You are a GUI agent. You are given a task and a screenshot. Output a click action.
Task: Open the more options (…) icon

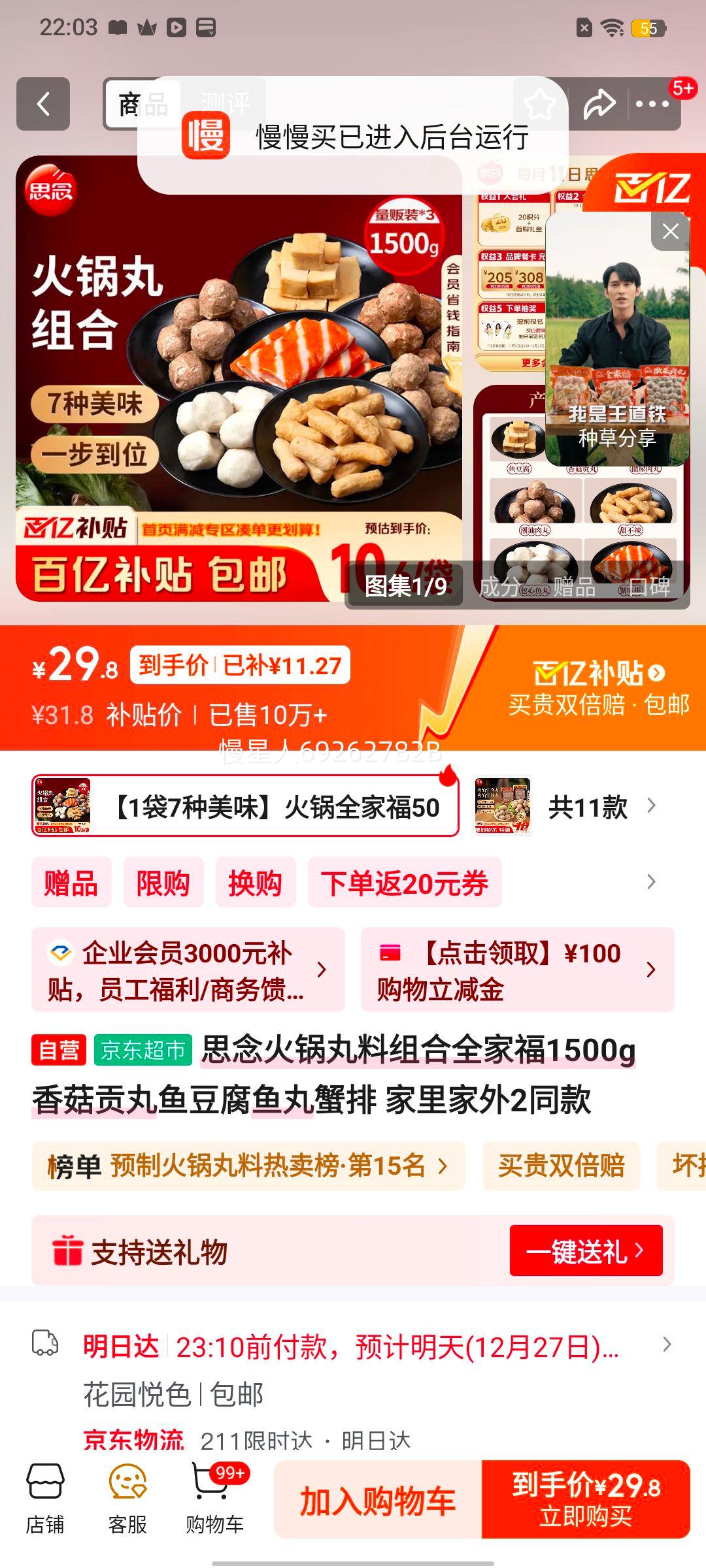click(x=653, y=103)
